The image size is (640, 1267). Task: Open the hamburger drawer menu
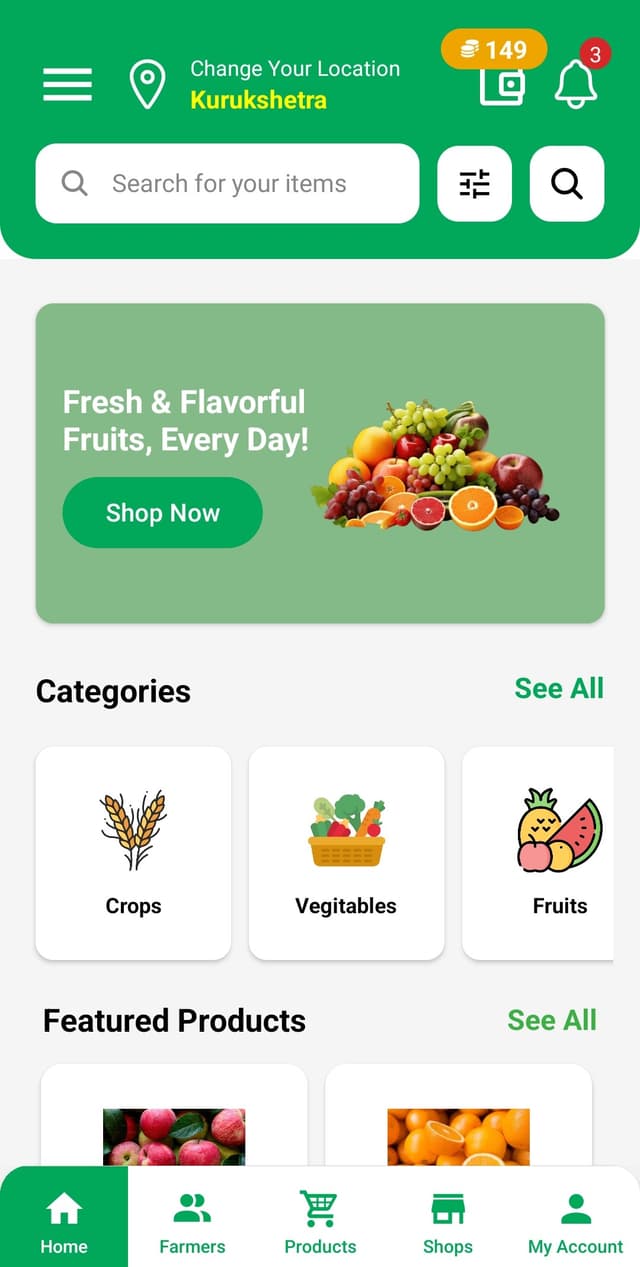tap(67, 85)
